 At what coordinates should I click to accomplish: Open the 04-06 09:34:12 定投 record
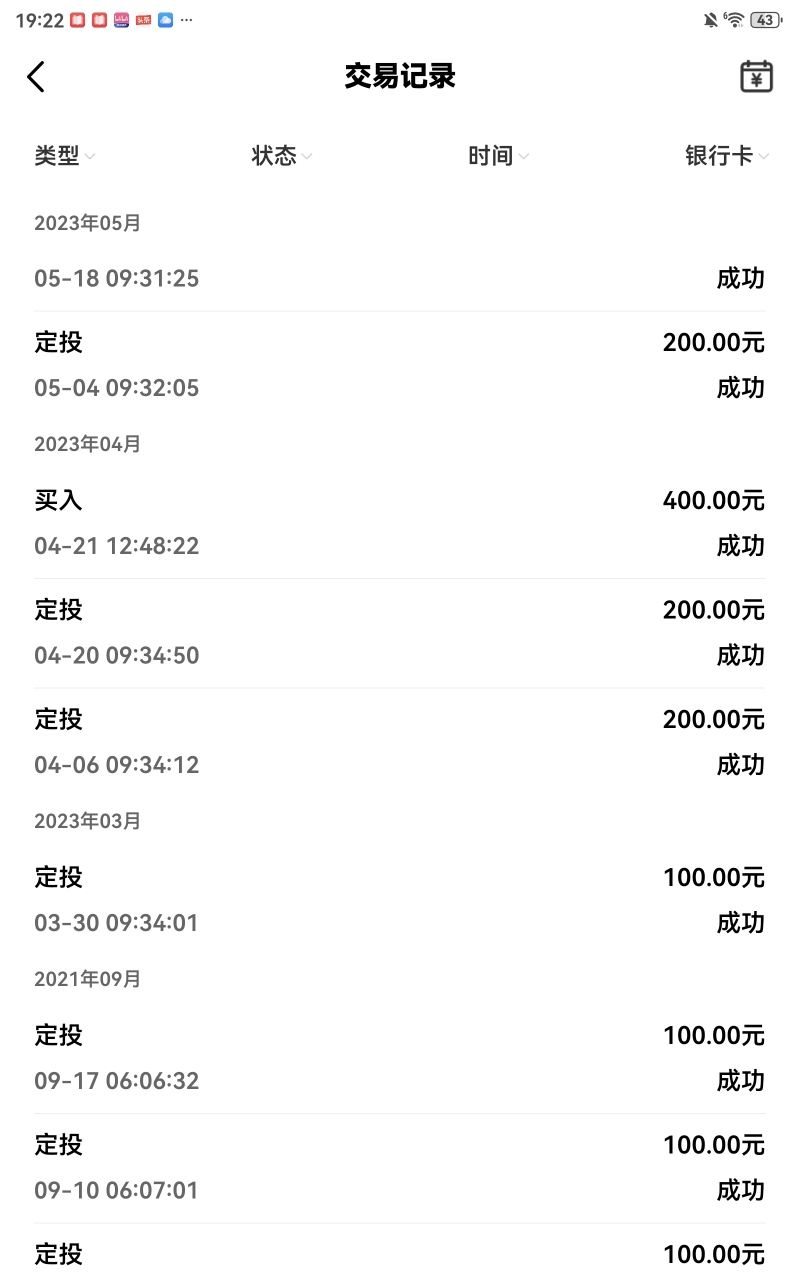tap(400, 742)
